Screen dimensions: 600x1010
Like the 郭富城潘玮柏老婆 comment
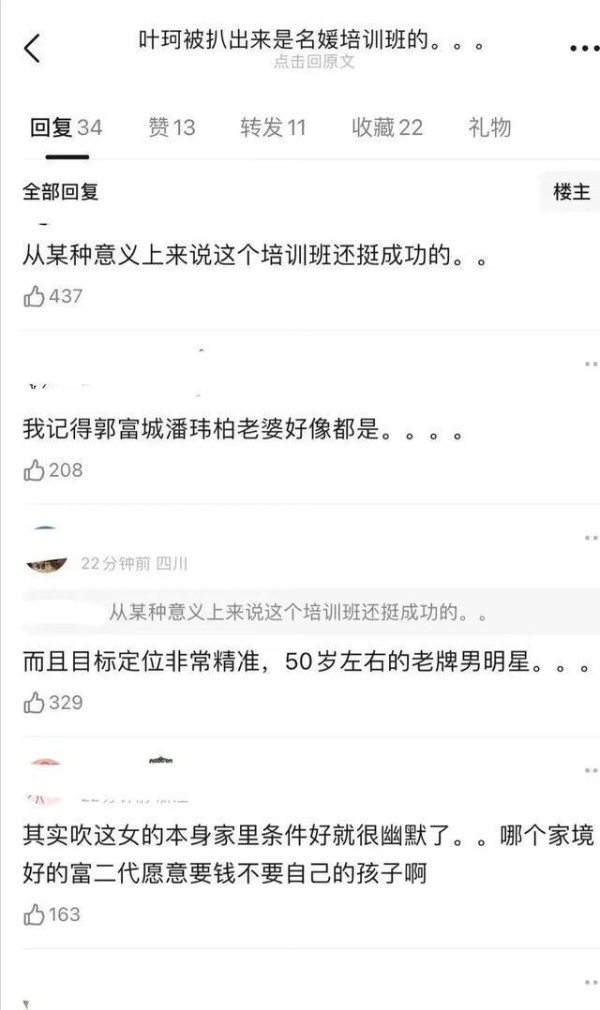click(x=35, y=469)
